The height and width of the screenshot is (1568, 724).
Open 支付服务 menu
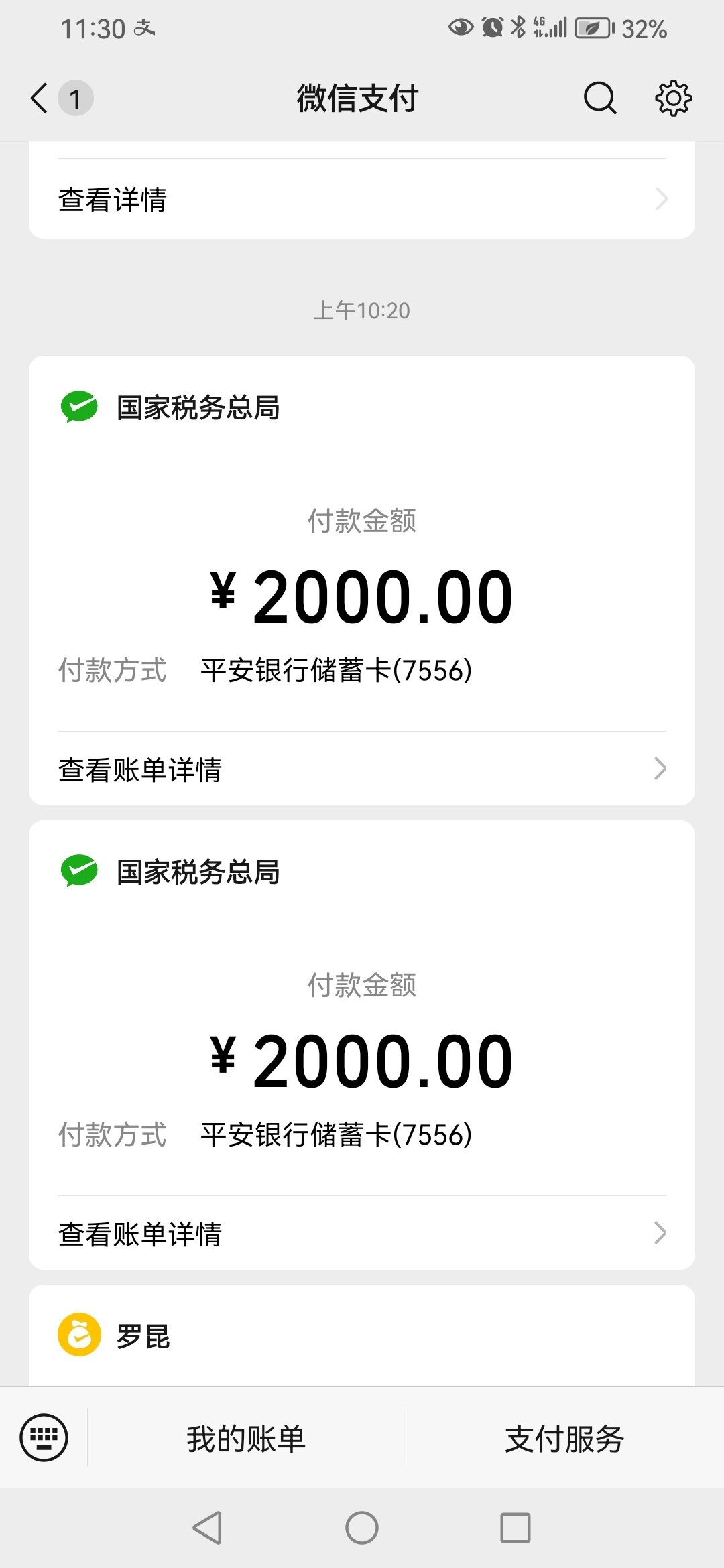[564, 1438]
